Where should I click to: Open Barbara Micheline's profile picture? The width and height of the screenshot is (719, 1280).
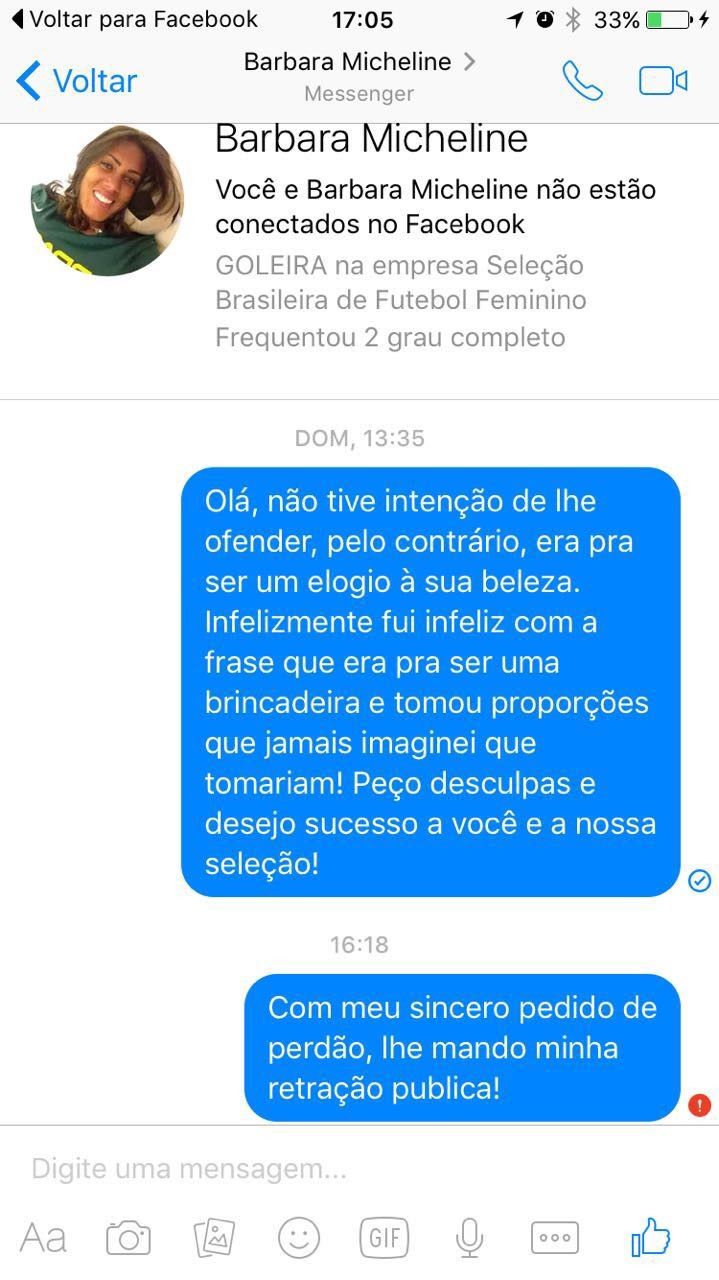click(x=107, y=200)
